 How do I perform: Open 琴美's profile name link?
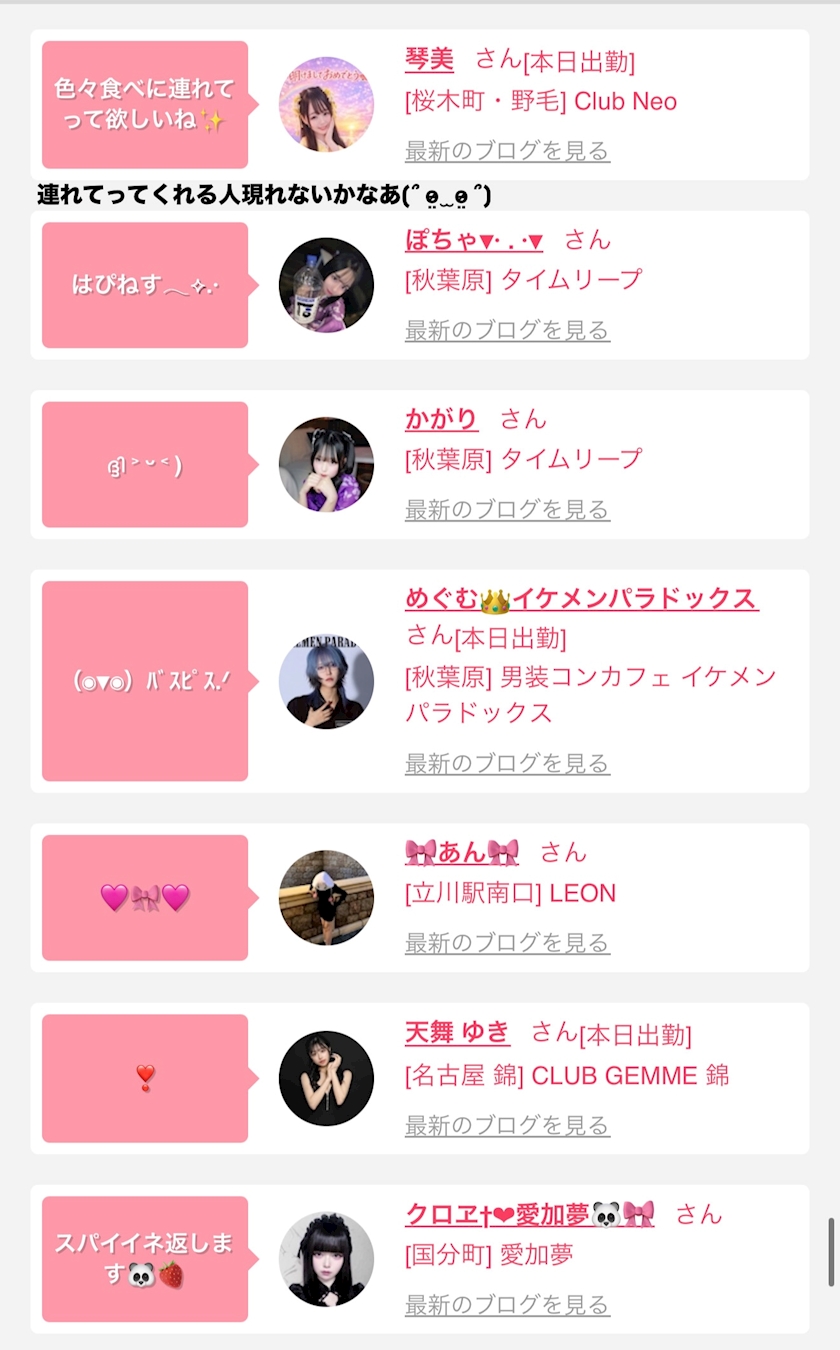click(429, 60)
